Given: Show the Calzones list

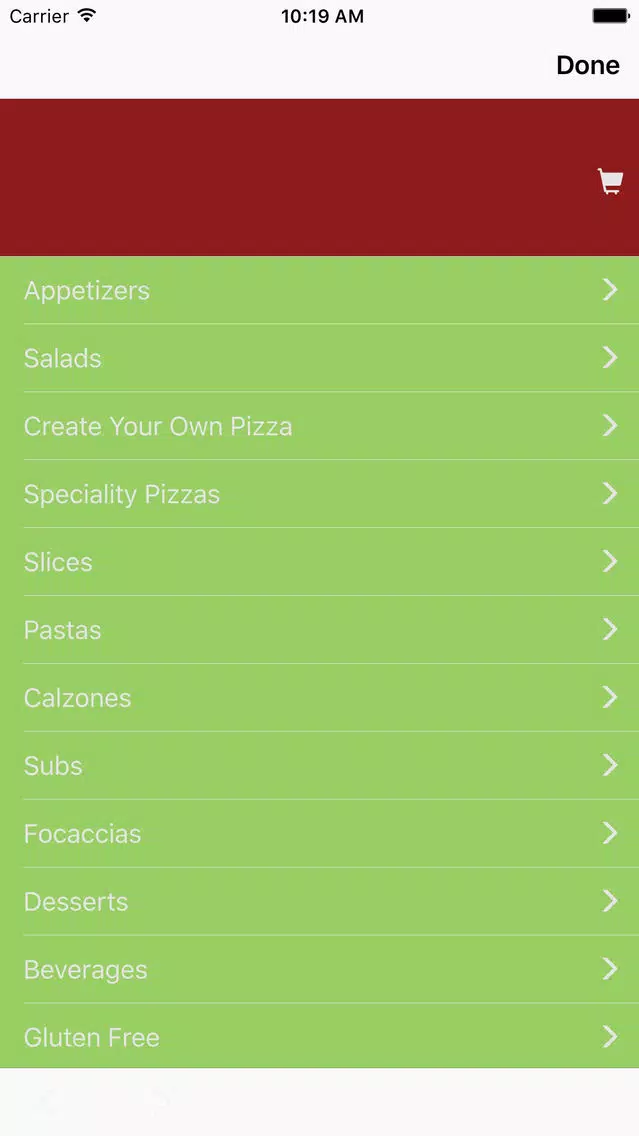Looking at the screenshot, I should tap(320, 698).
